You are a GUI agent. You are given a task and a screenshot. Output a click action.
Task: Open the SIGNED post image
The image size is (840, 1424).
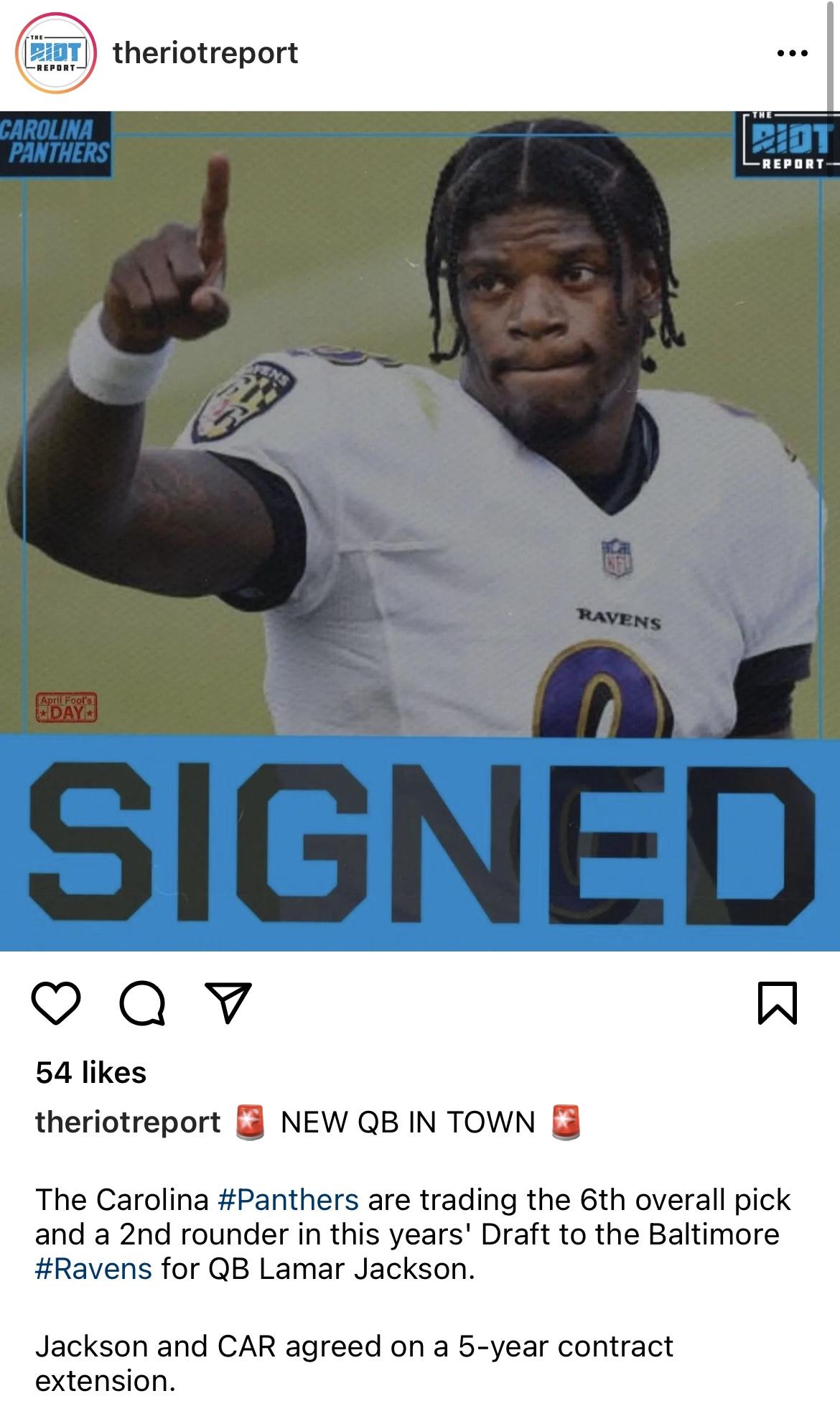click(x=420, y=531)
